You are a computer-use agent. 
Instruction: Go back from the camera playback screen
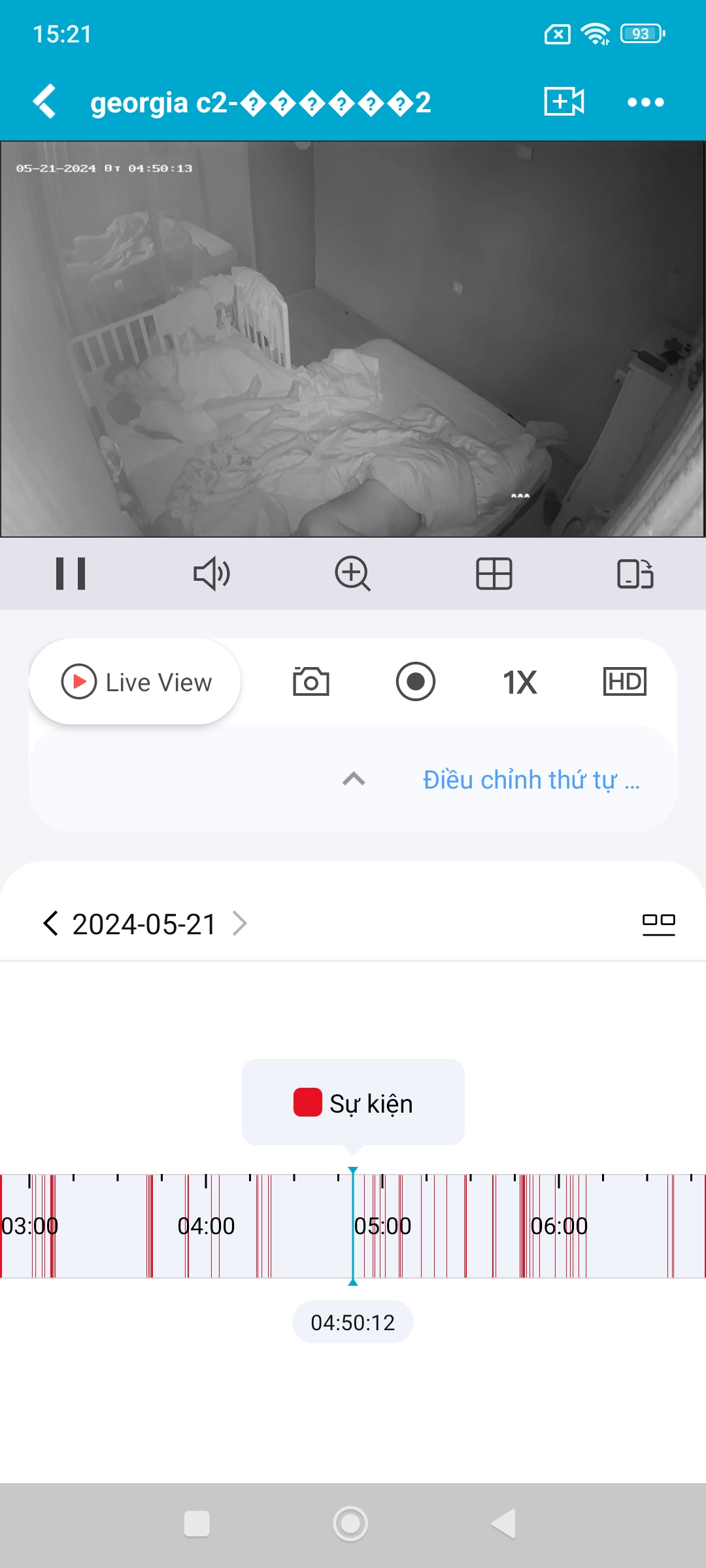pos(44,102)
